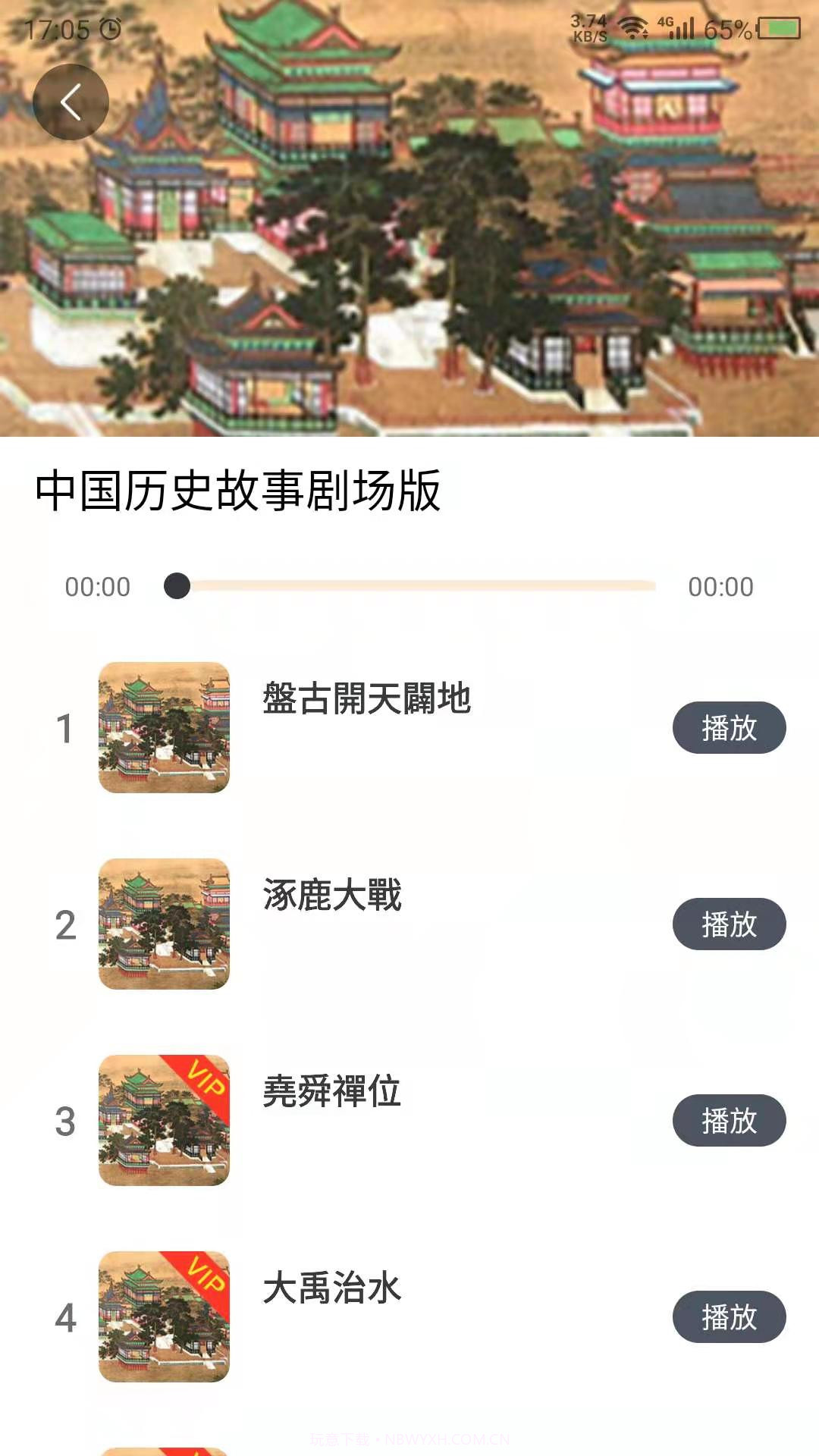The width and height of the screenshot is (819, 1456).
Task: Open episode 2 thumbnail image
Action: (164, 924)
